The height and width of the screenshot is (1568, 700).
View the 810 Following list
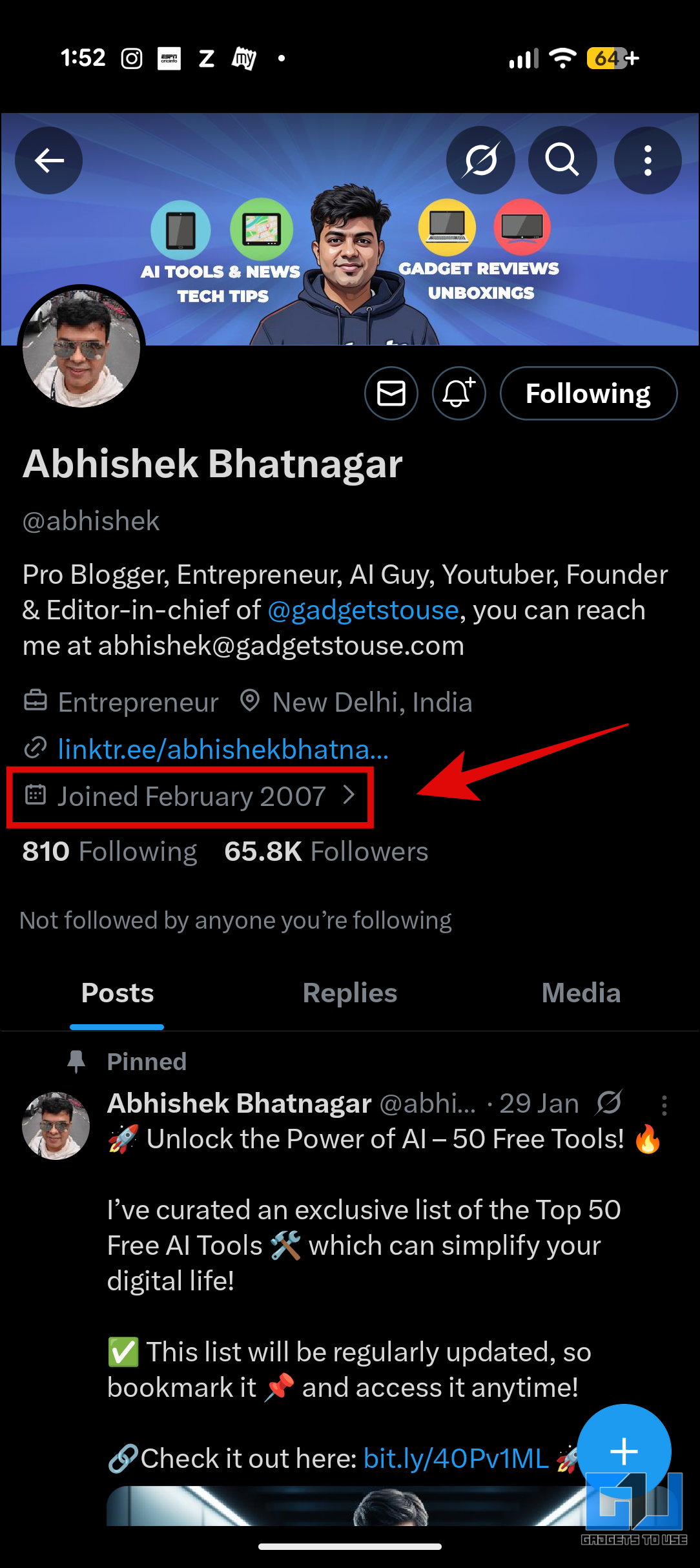tap(110, 852)
